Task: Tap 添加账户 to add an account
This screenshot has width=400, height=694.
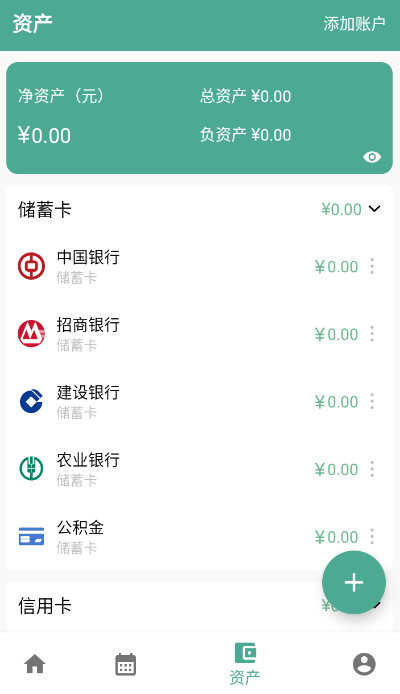Action: coord(354,24)
